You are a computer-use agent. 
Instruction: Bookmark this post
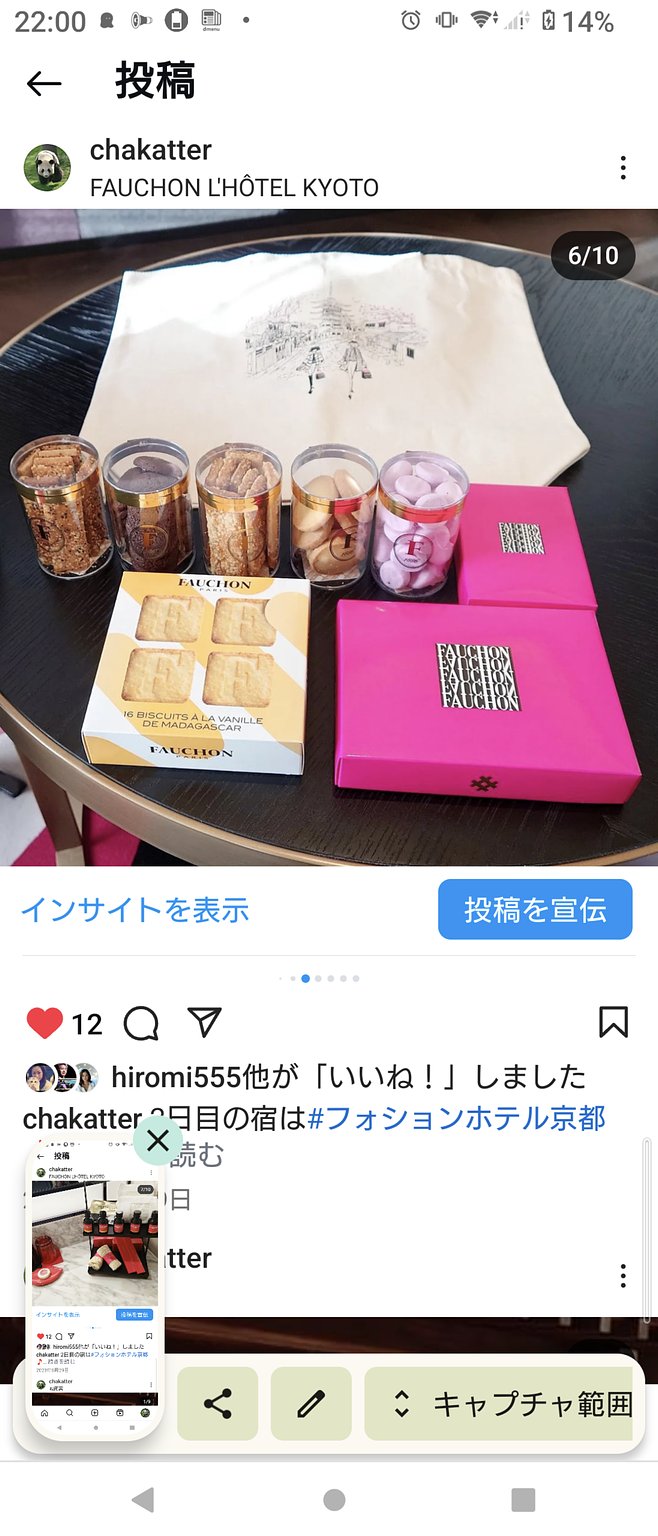(x=613, y=1022)
